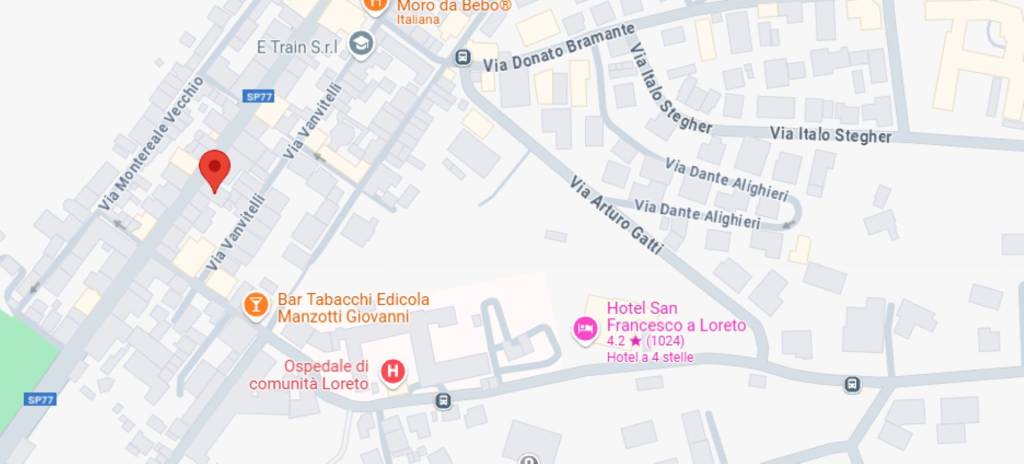Select E Train S.r.l place marker

pyautogui.click(x=360, y=44)
